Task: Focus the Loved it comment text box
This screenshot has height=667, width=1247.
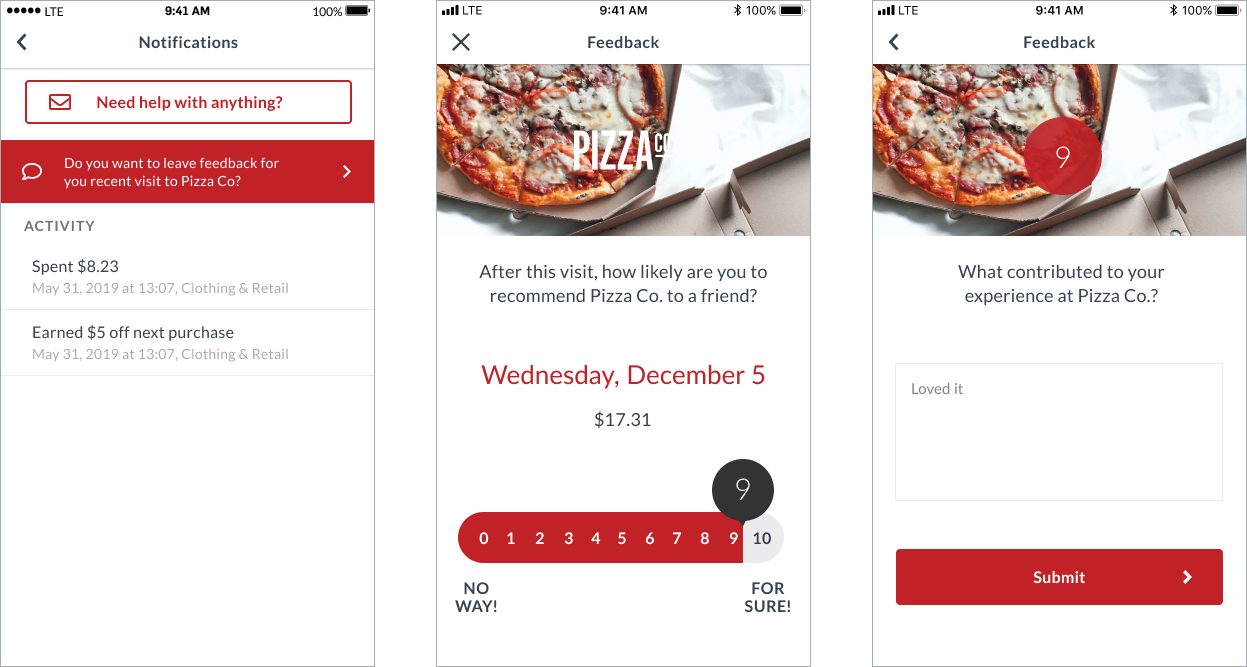Action: tap(1058, 432)
